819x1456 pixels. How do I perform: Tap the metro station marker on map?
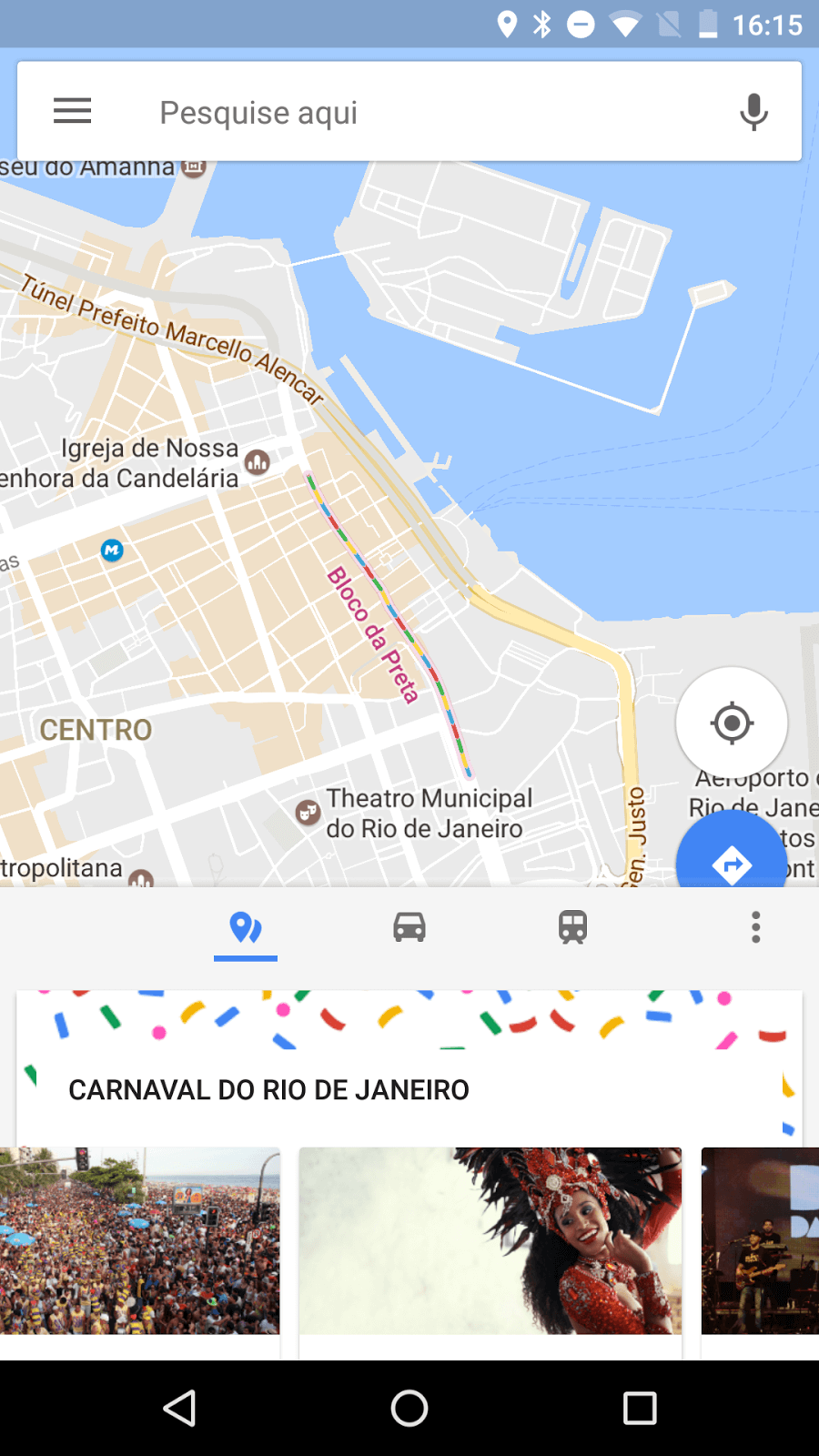(x=112, y=550)
